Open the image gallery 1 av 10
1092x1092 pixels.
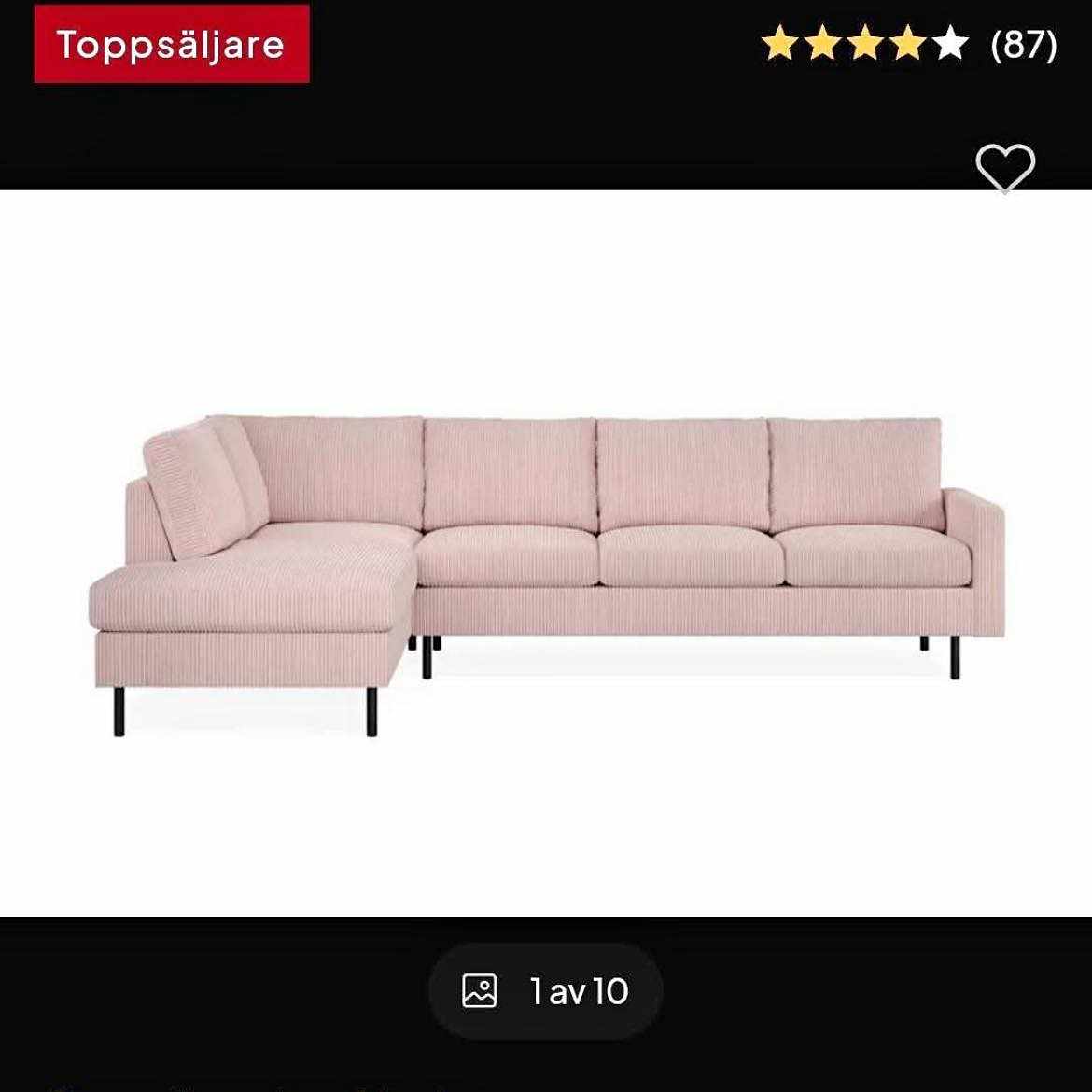tap(546, 991)
